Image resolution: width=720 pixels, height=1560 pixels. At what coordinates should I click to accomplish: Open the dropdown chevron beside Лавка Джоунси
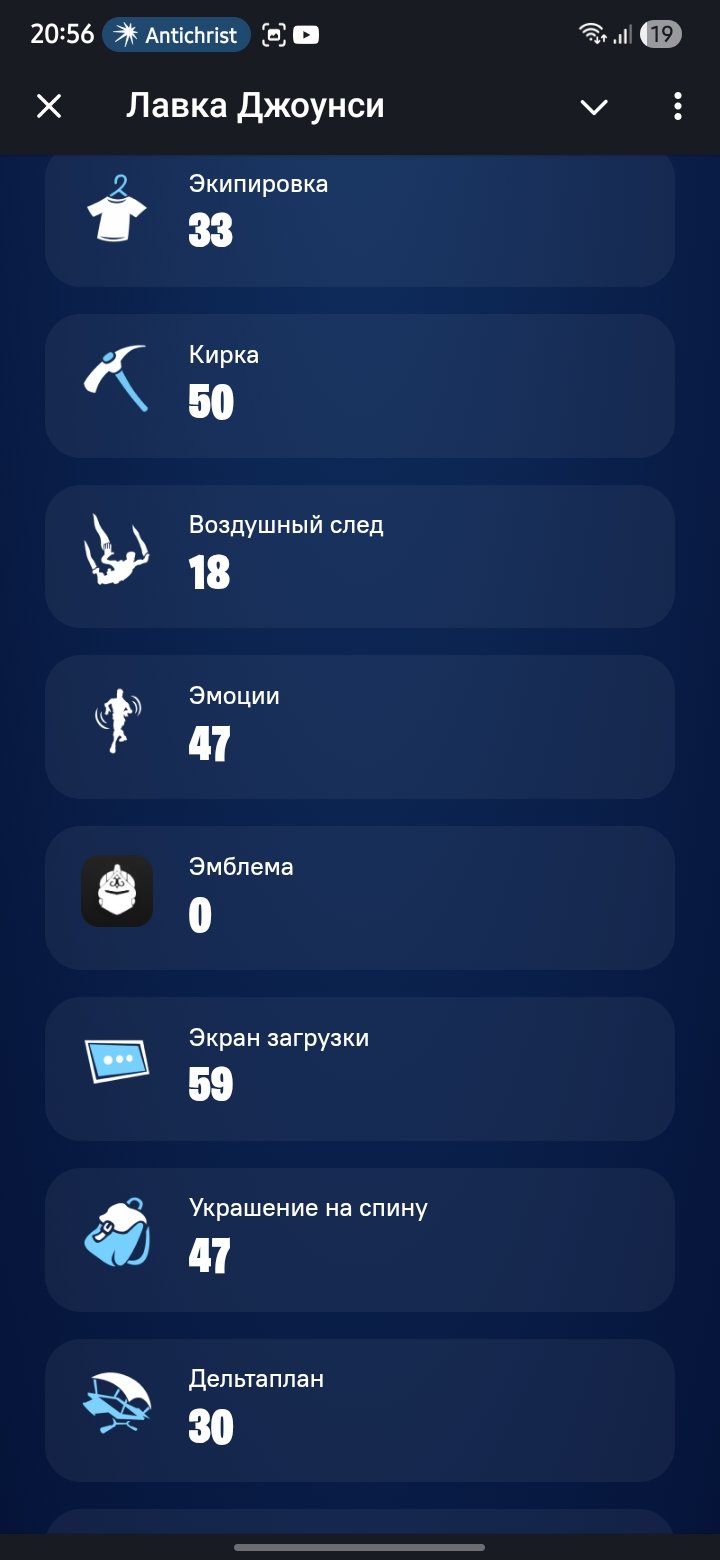coord(594,105)
